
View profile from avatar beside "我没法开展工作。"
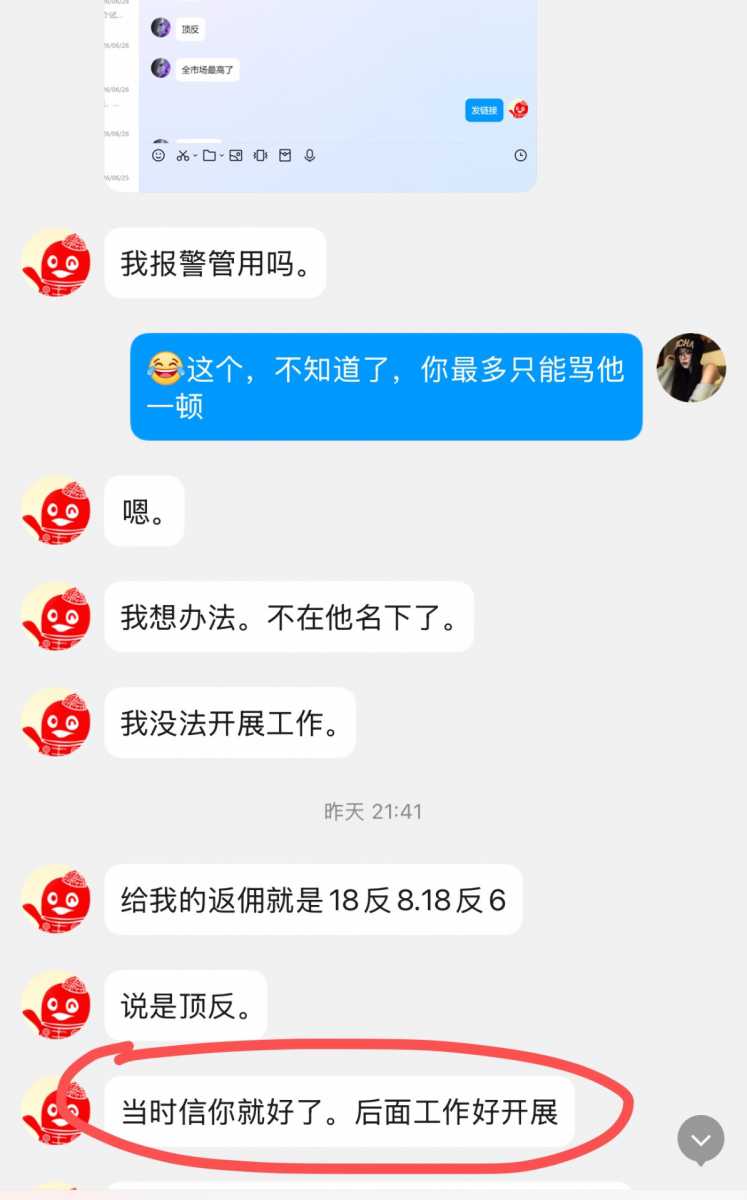click(x=56, y=722)
